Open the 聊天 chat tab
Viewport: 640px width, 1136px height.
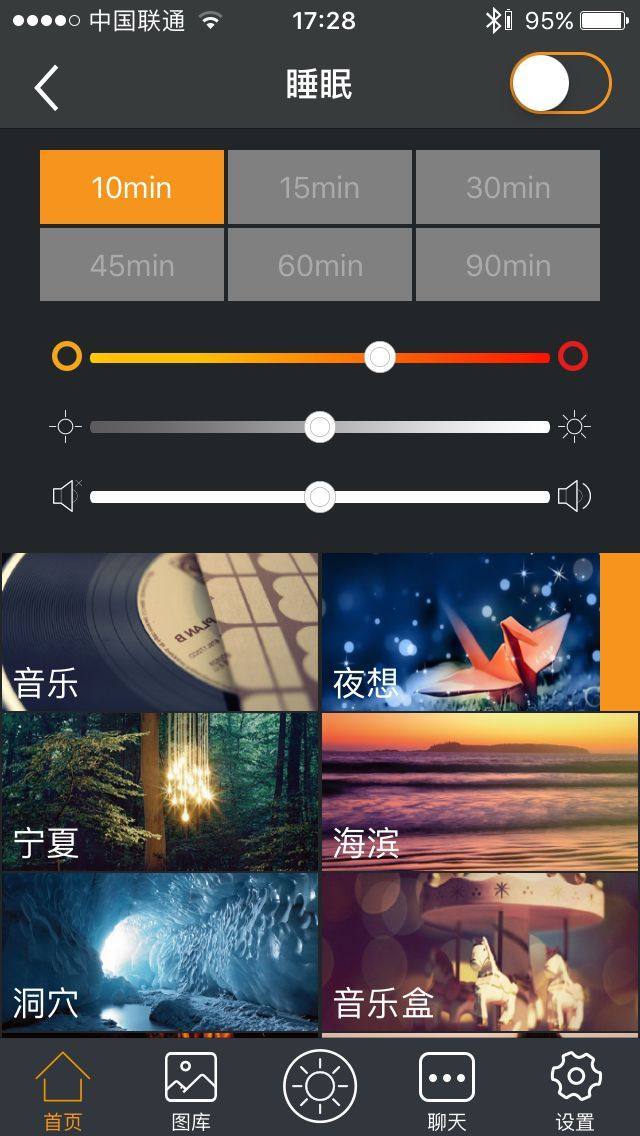click(x=446, y=1090)
